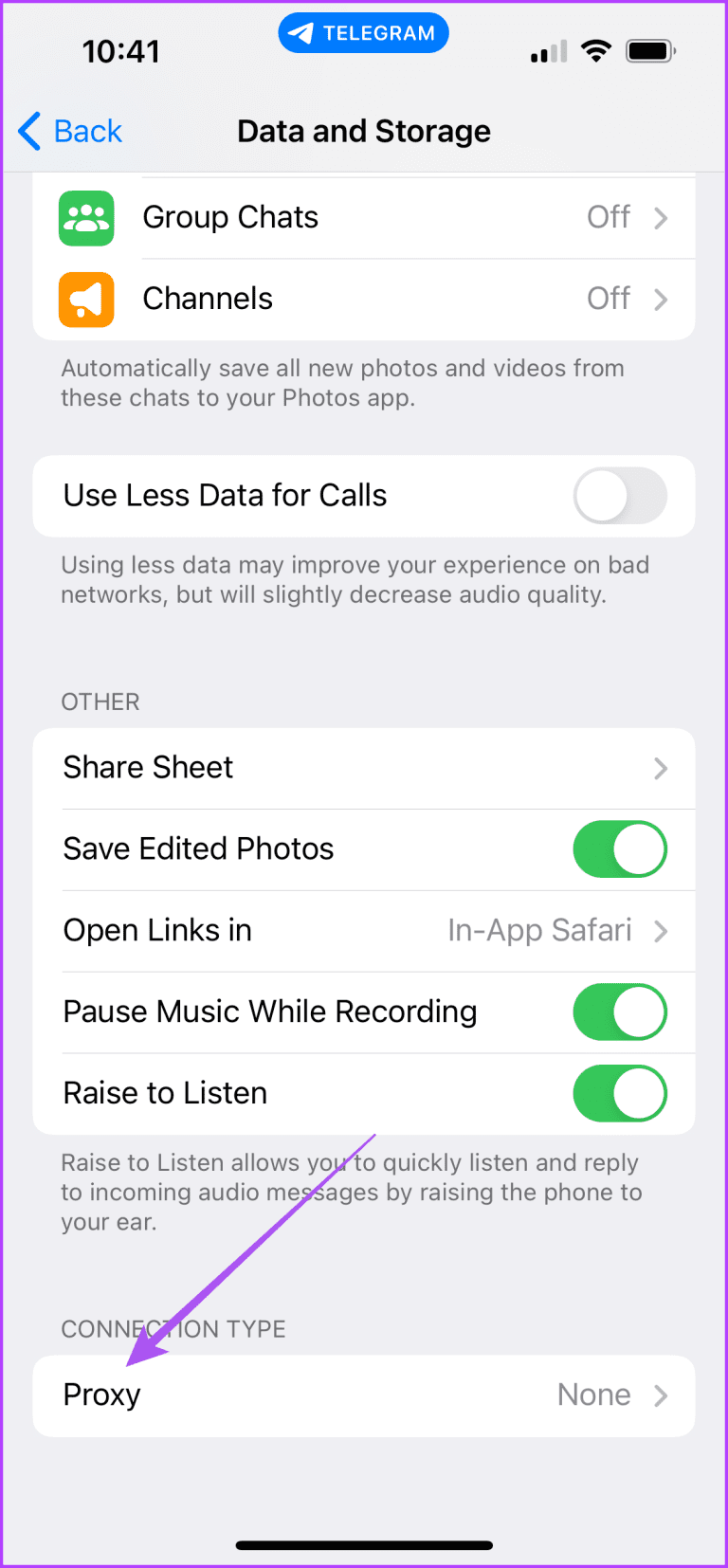Go back to the previous settings page
Image resolution: width=728 pixels, height=1568 pixels.
[x=71, y=131]
